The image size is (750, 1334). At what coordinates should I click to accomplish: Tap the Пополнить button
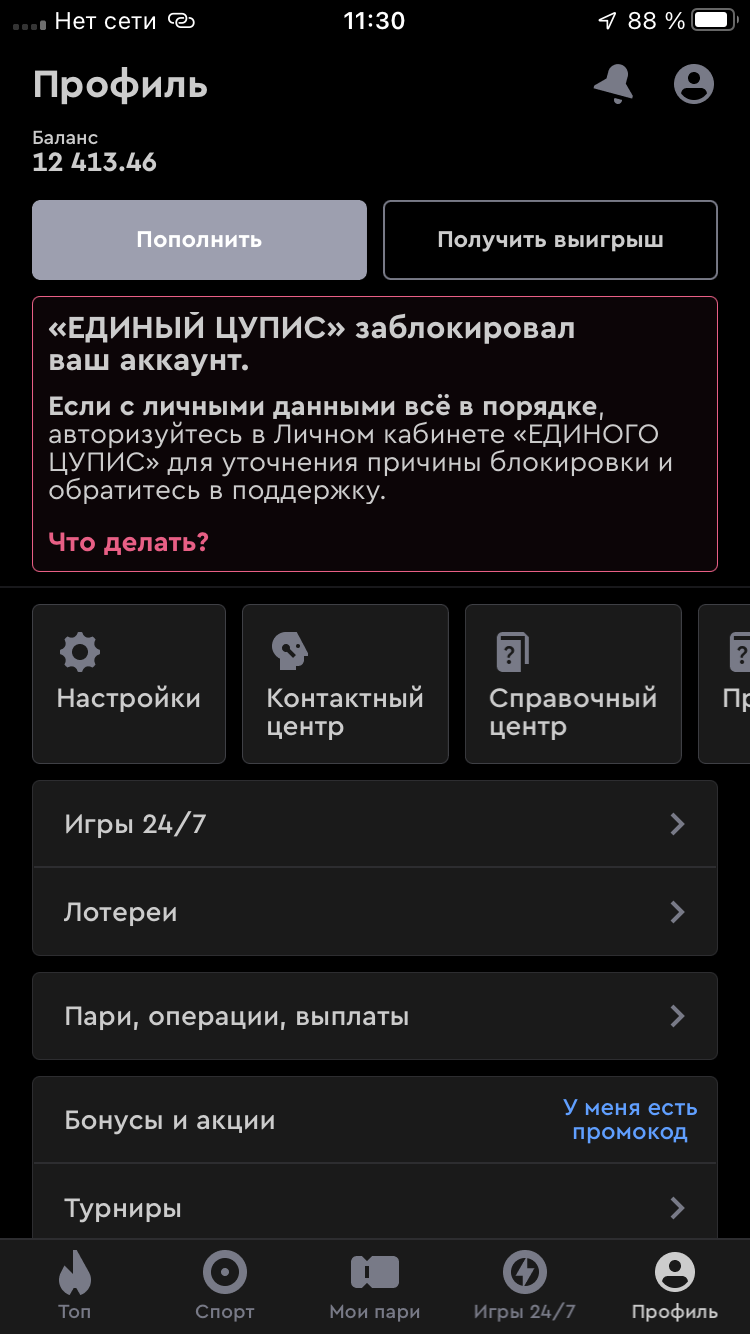pos(199,240)
